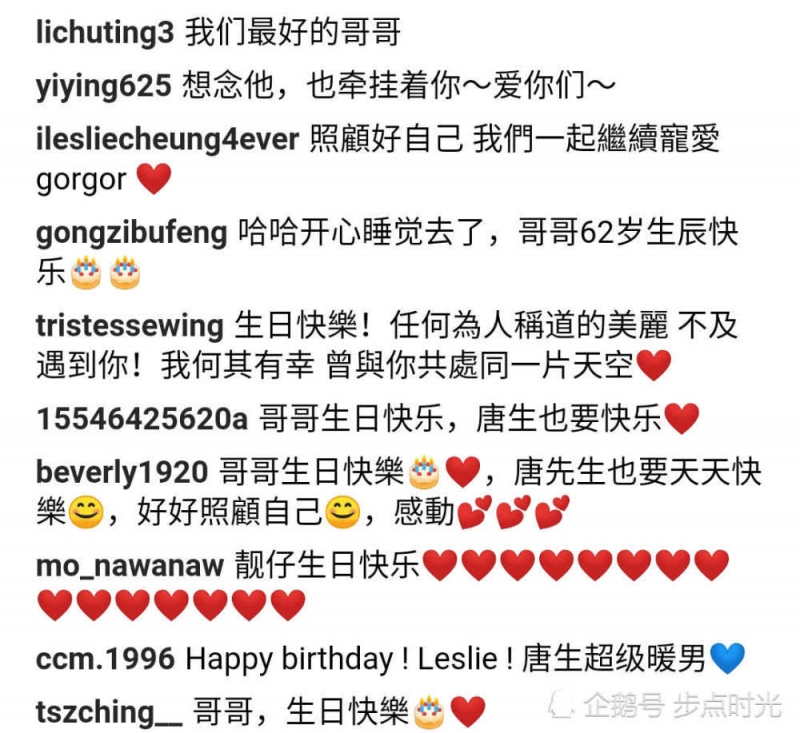View ilesliecheung4ever's profile
Image resolution: width=800 pixels, height=733 pixels.
click(167, 138)
